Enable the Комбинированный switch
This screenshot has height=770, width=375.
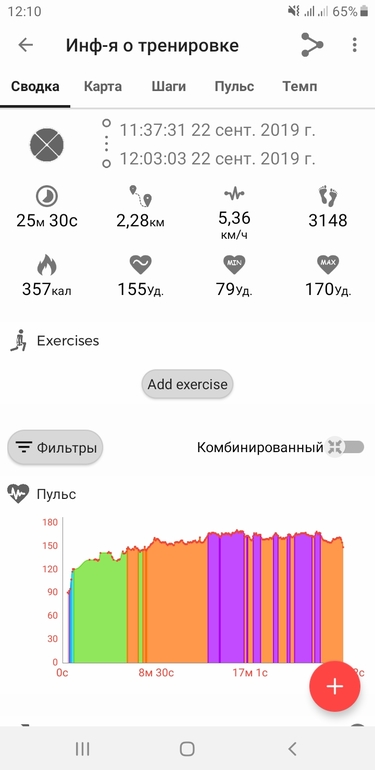click(346, 447)
